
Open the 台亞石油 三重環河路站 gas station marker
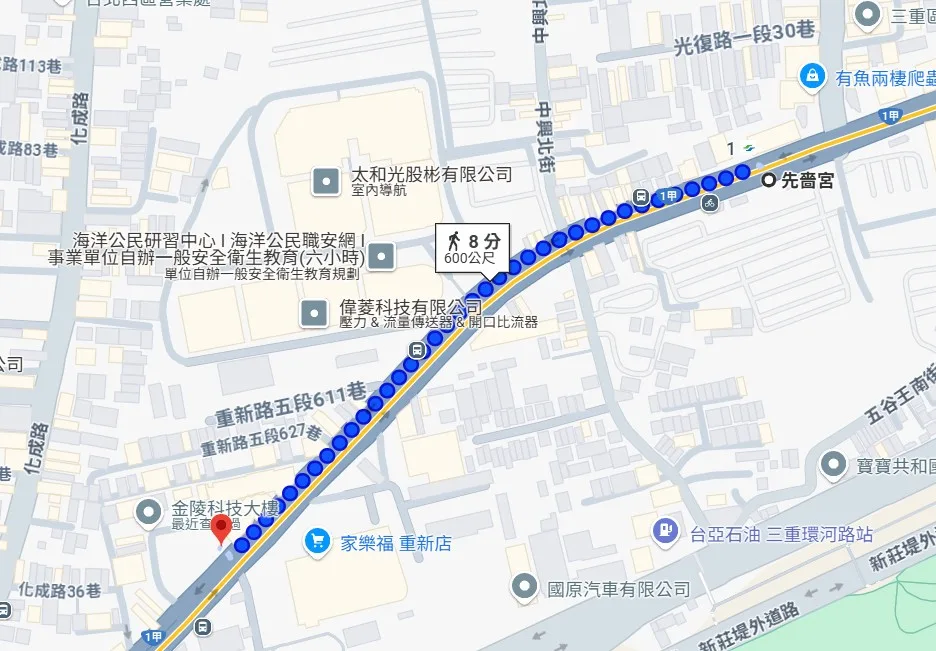[663, 531]
